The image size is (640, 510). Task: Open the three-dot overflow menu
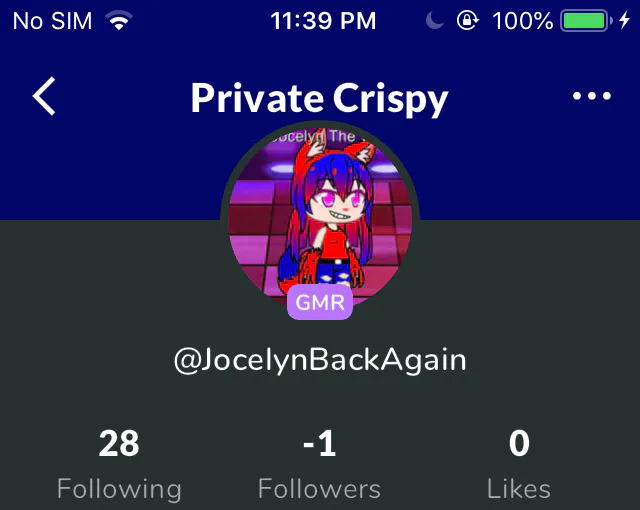[591, 97]
